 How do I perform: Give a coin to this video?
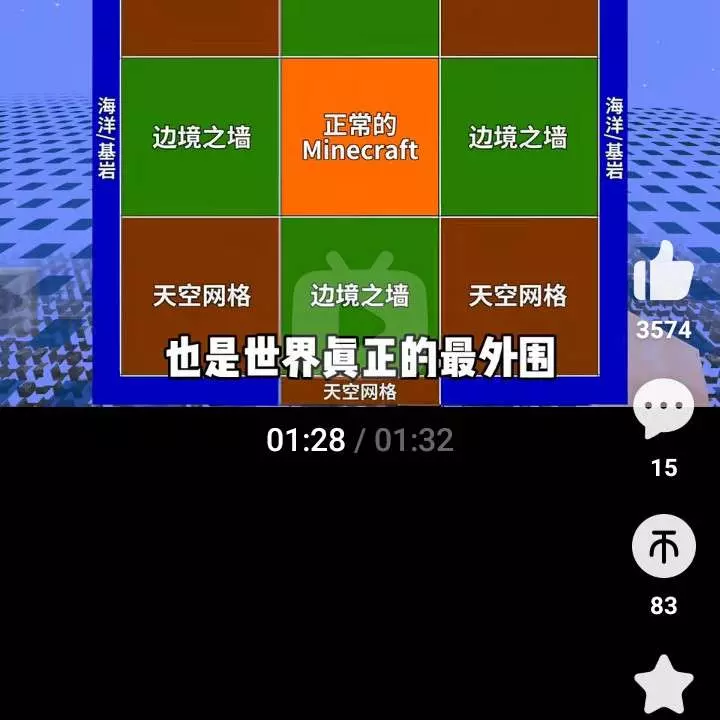pos(663,550)
